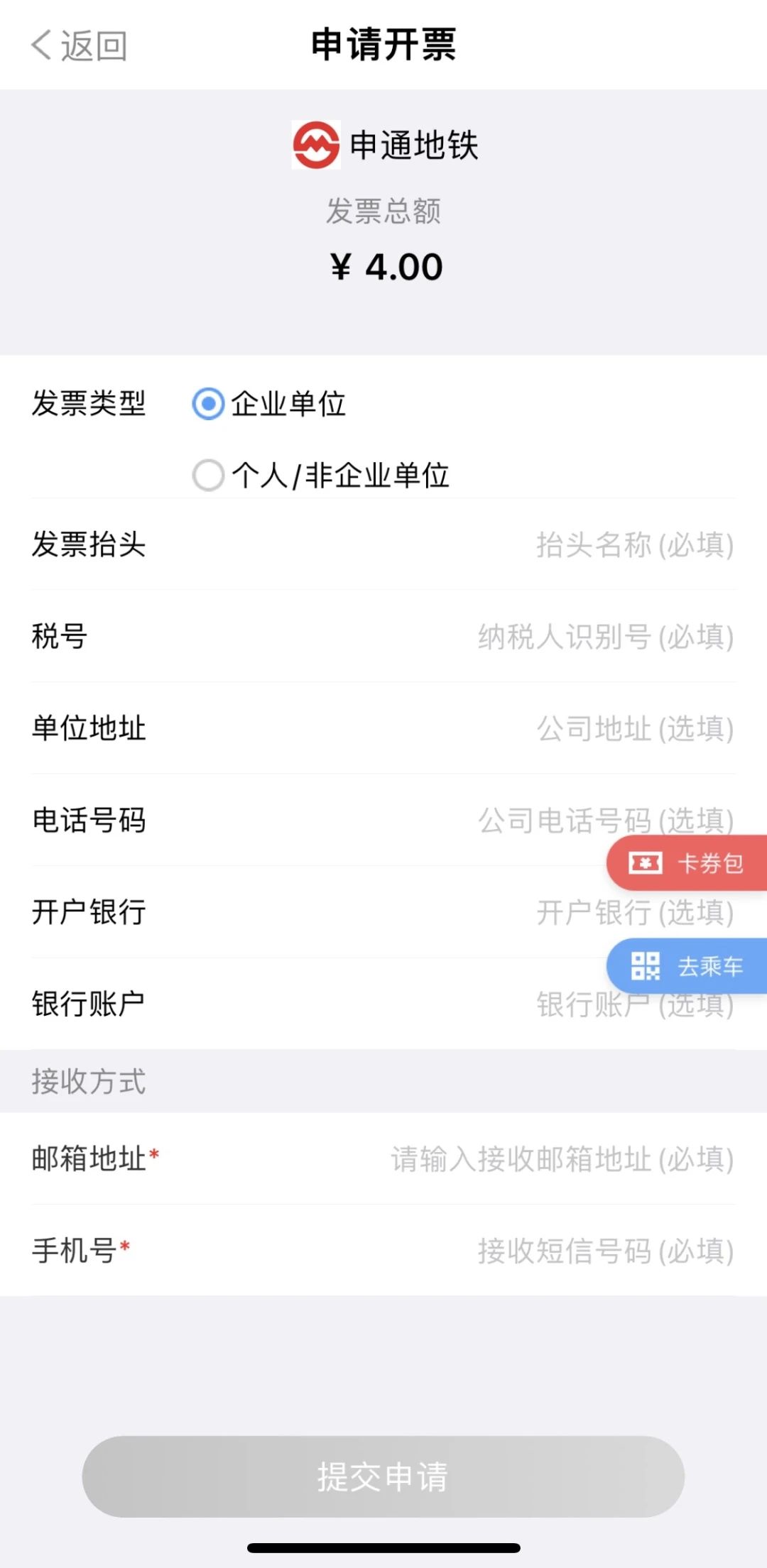
Task: Submit with the 提交申请 button
Action: 383,1476
